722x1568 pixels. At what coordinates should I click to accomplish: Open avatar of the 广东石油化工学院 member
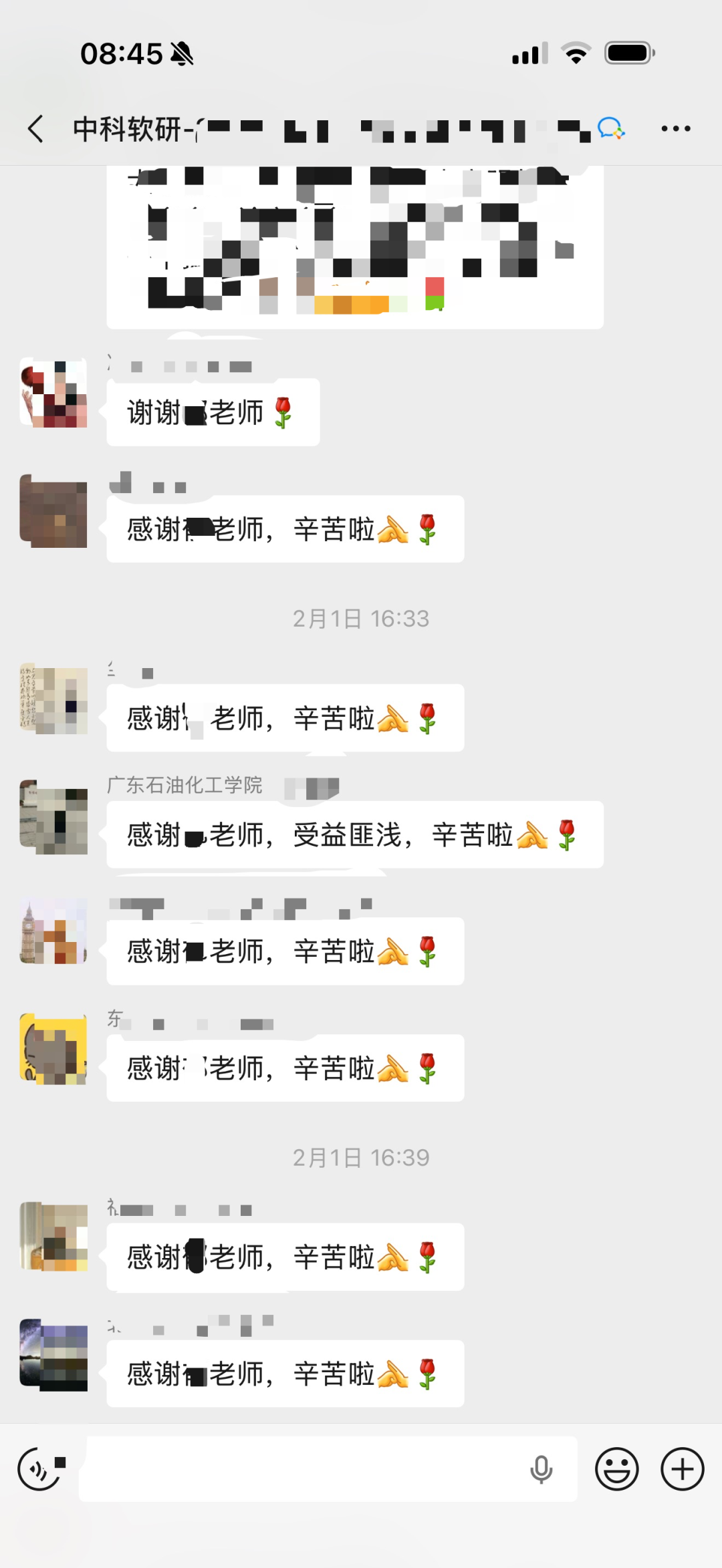(53, 816)
